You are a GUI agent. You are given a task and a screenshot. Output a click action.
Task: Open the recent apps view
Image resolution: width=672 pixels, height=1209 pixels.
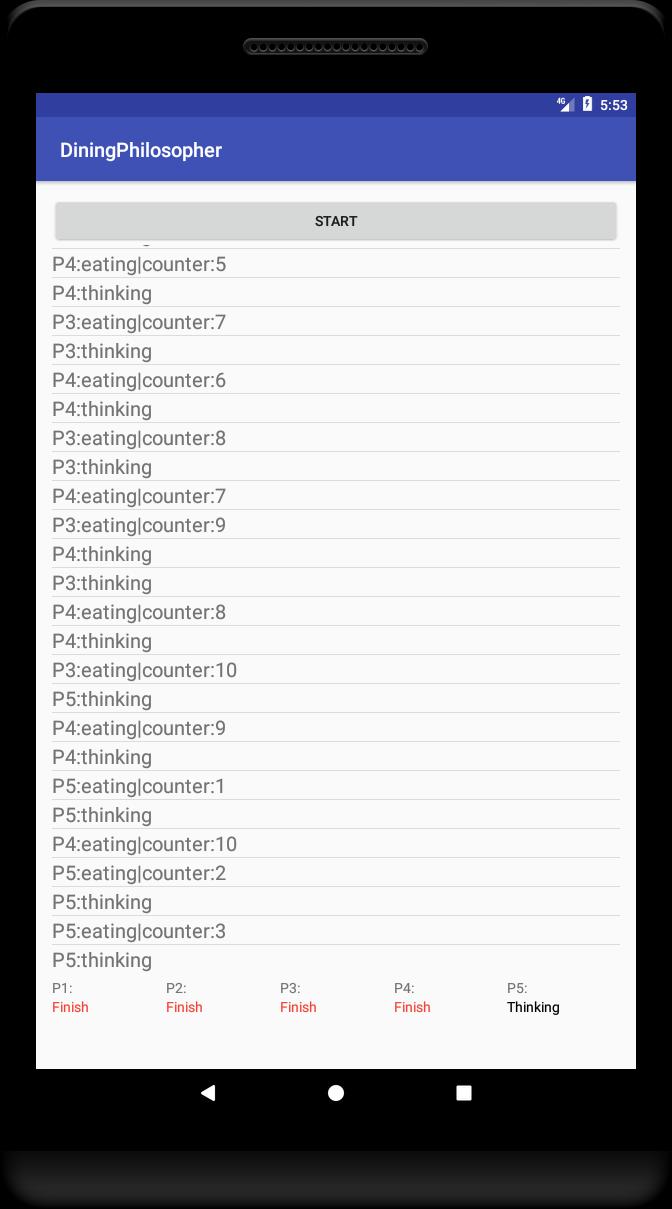[x=464, y=1093]
